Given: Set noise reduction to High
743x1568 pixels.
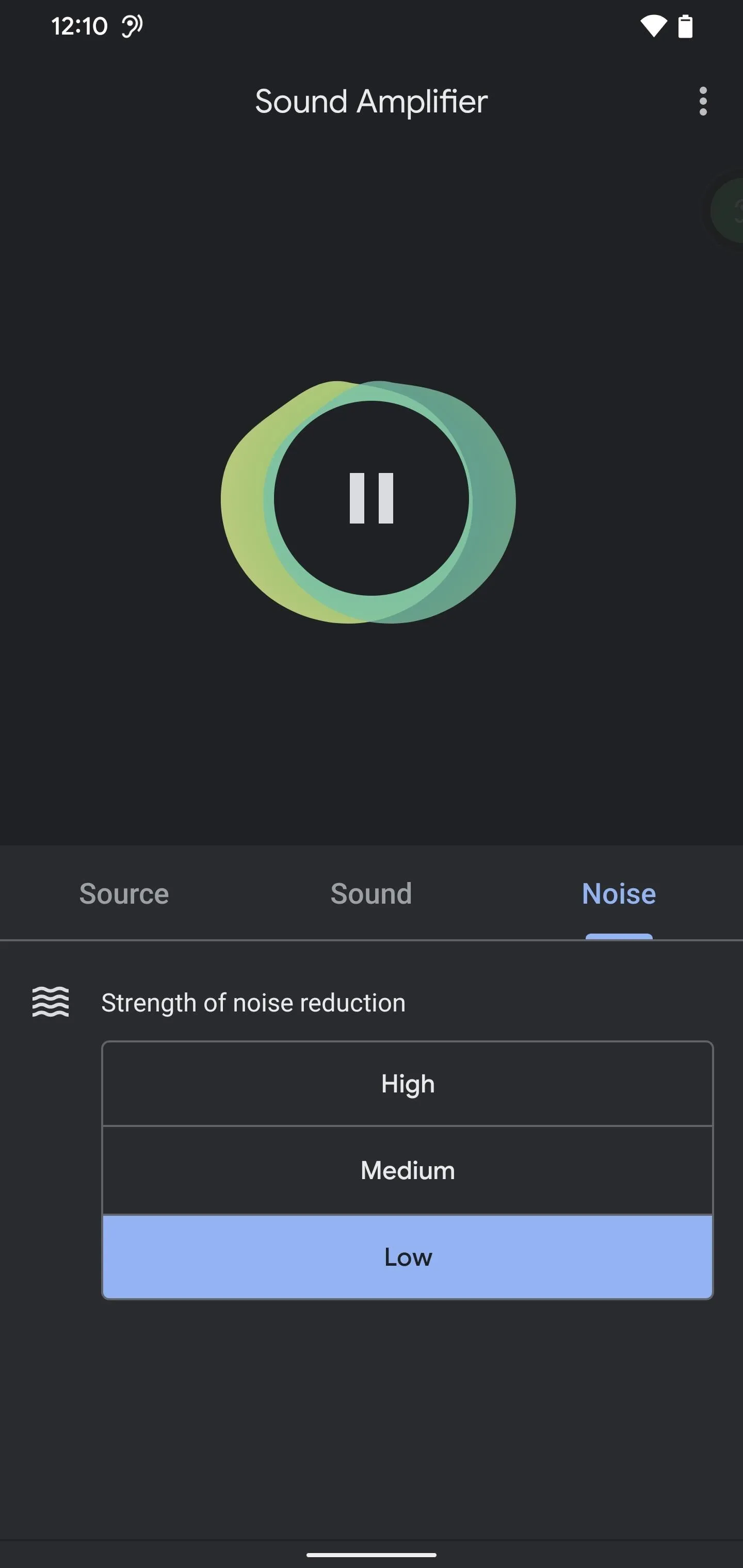Looking at the screenshot, I should pyautogui.click(x=408, y=1084).
